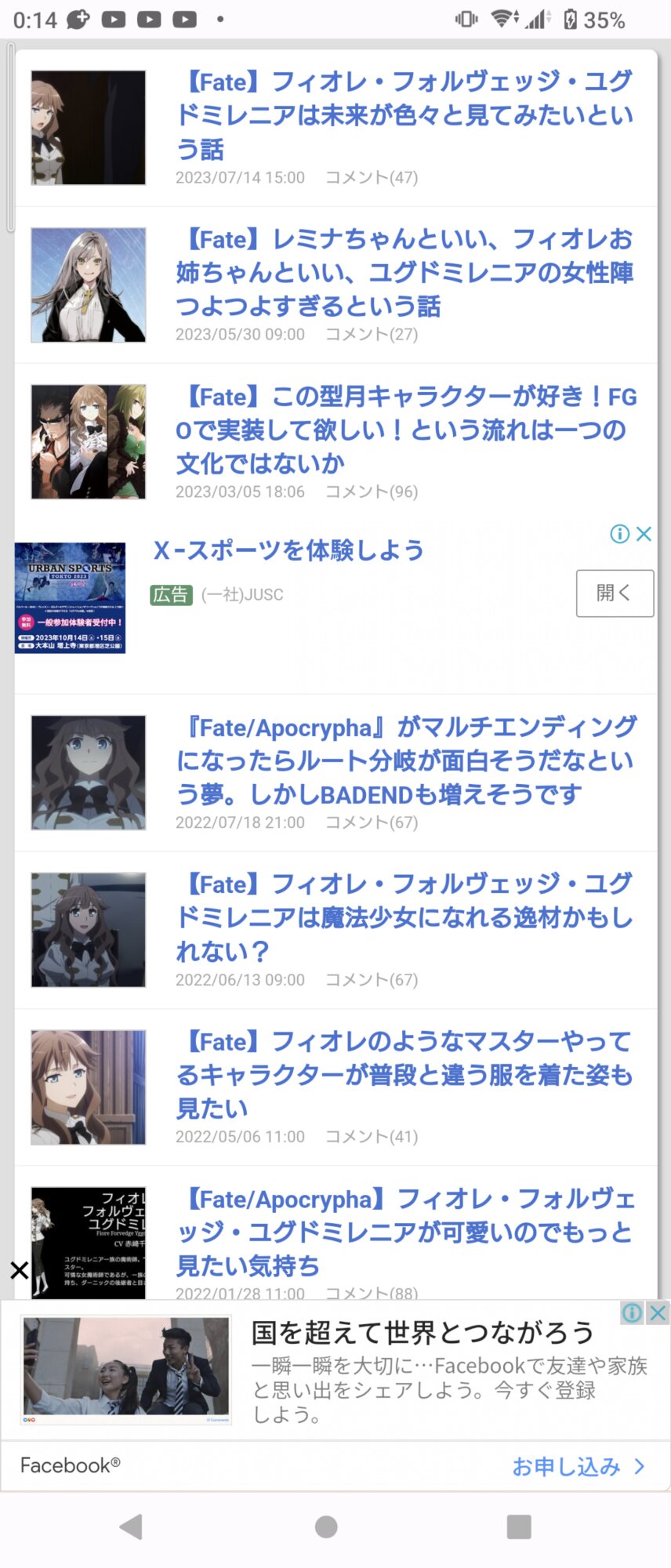671x1568 pixels.
Task: Go back with the system back button
Action: pos(132,1526)
